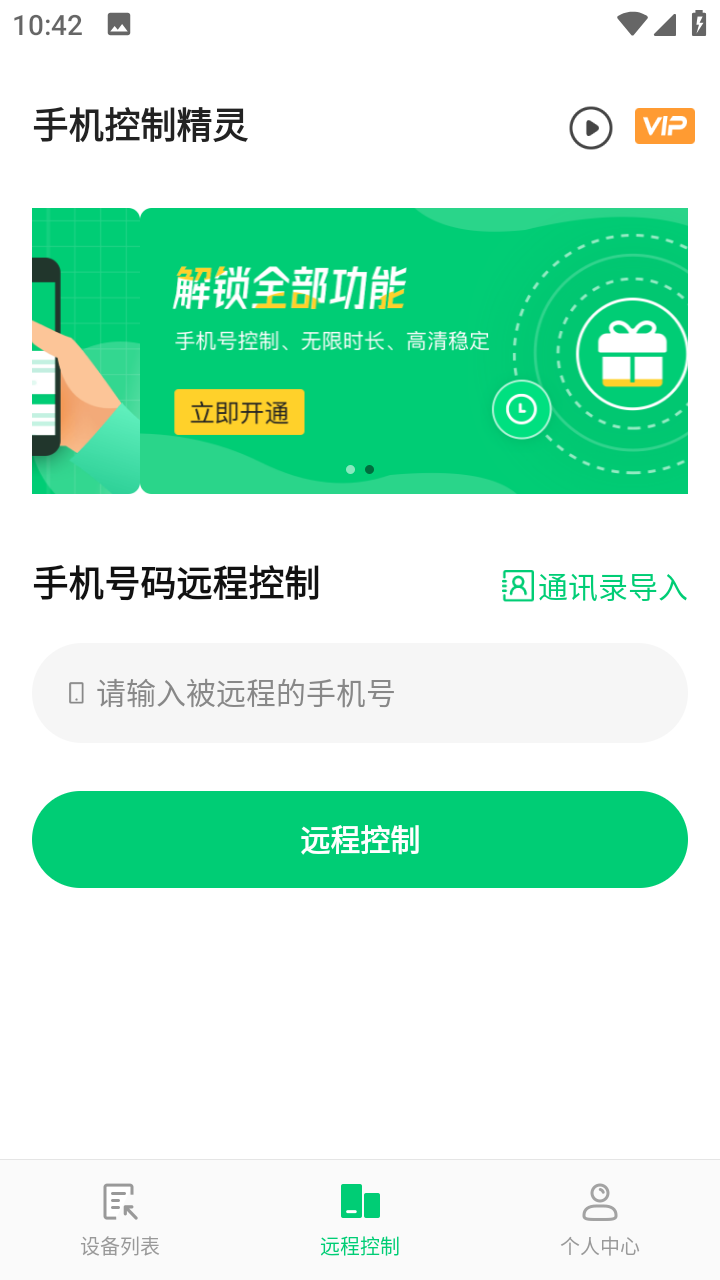This screenshot has width=720, height=1280.
Task: Open the video tutorial play icon
Action: point(590,127)
